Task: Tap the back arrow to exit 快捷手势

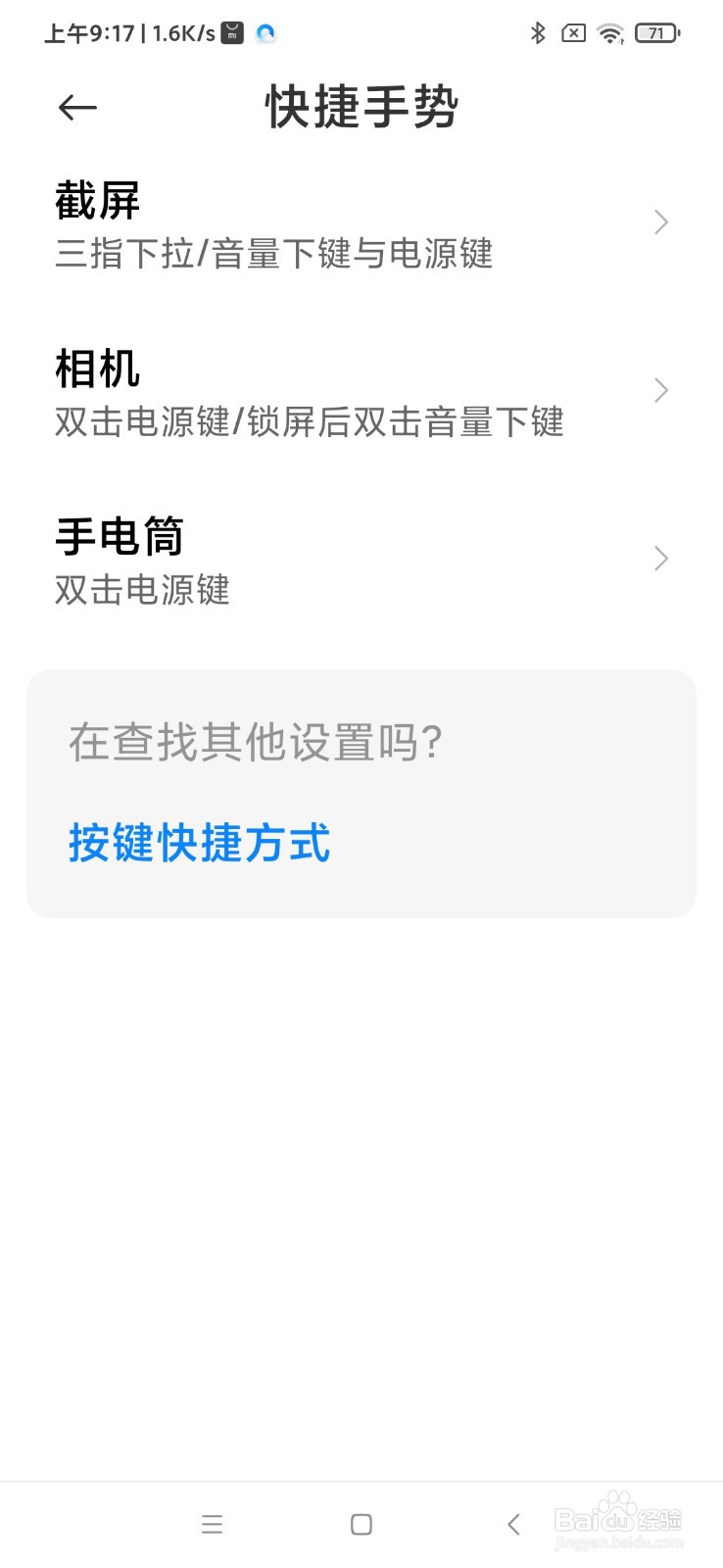Action: tap(77, 107)
